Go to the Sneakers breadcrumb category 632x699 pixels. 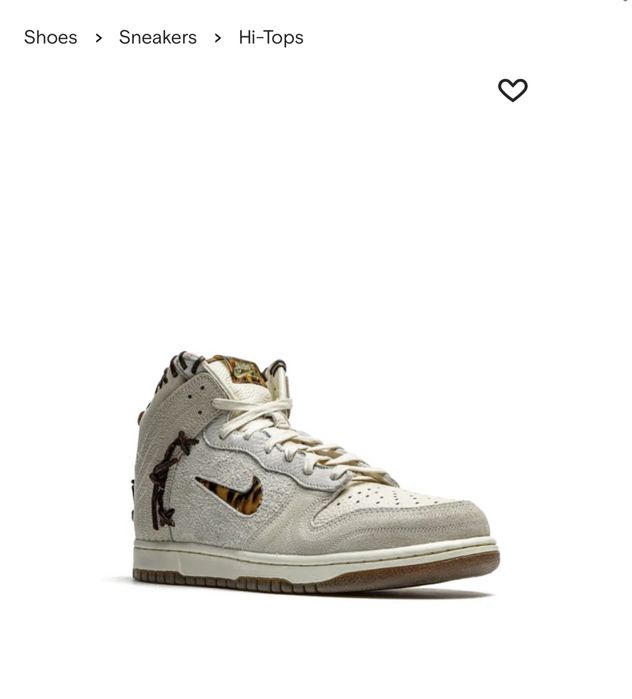point(158,38)
